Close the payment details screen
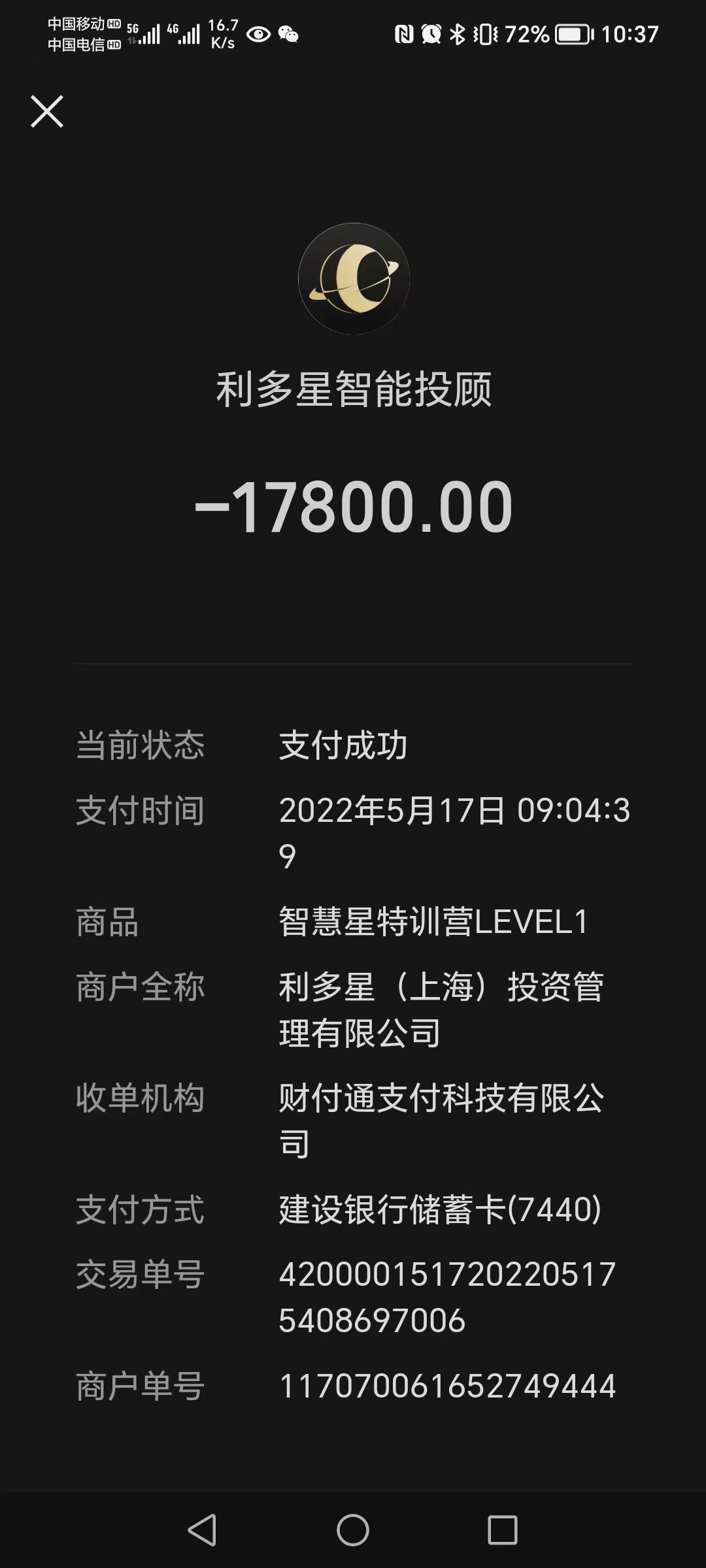This screenshot has width=706, height=1568. (x=47, y=111)
